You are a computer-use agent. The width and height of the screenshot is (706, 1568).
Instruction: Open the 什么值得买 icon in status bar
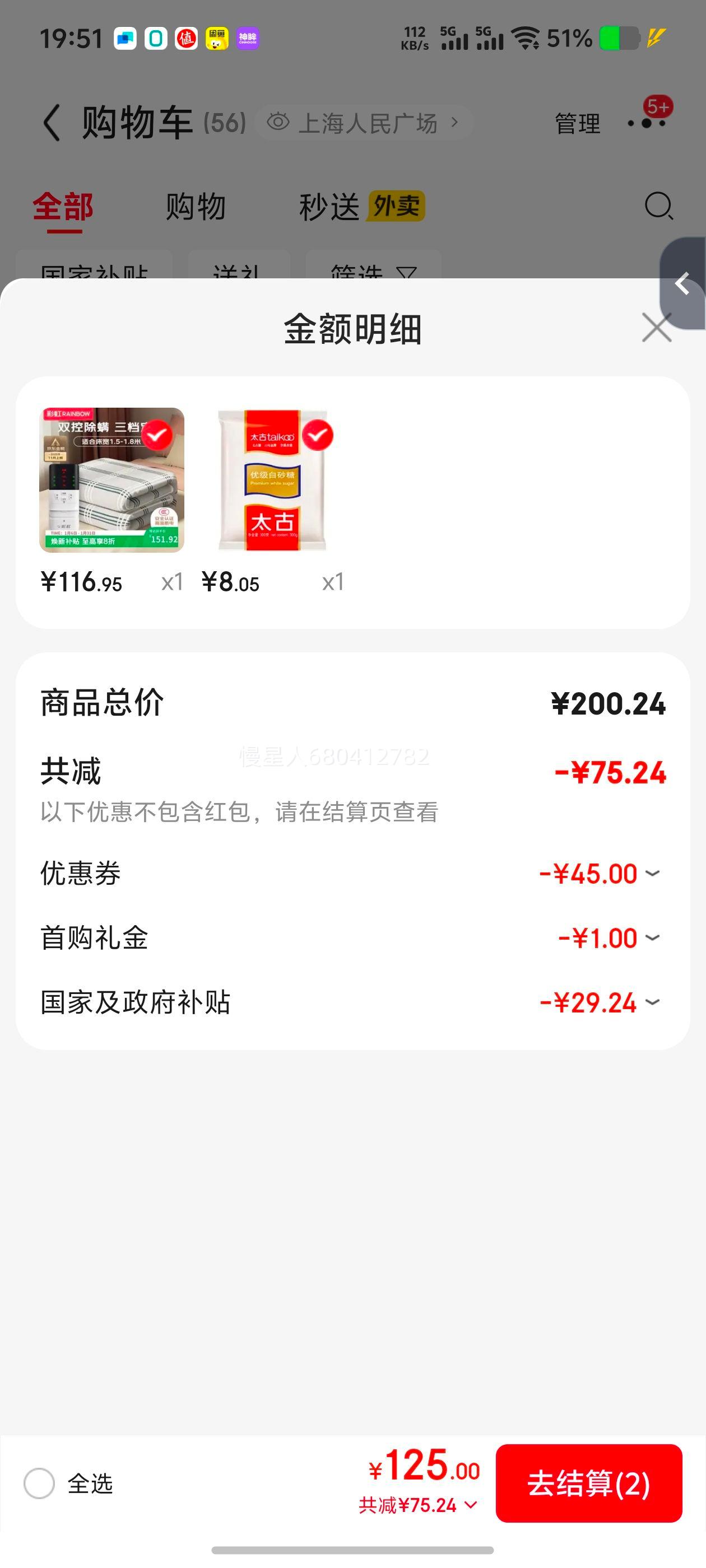[186, 38]
